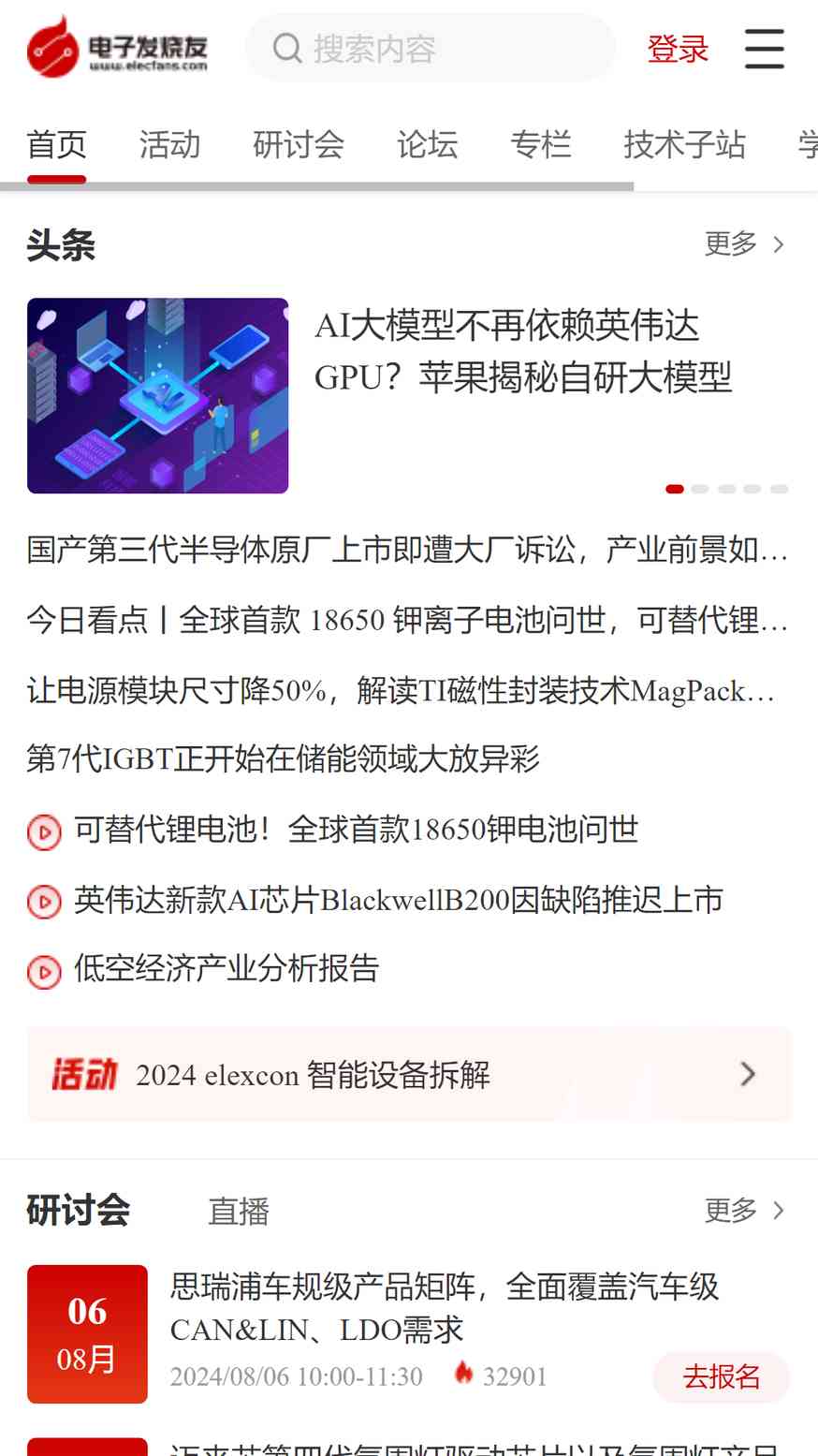Open the AI大模型 headline article image
818x1456 pixels.
click(x=157, y=395)
